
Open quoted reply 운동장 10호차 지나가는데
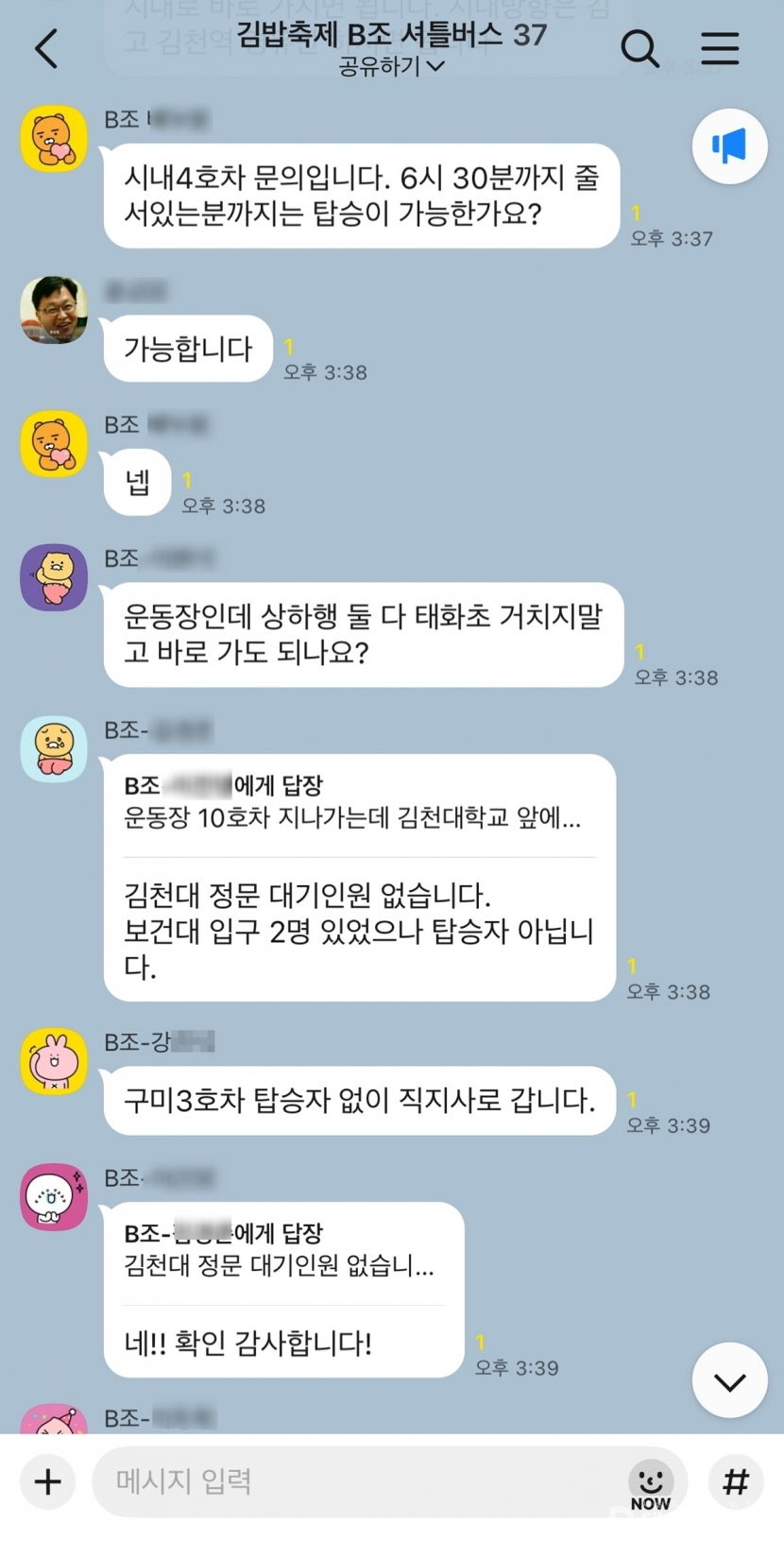point(359,801)
